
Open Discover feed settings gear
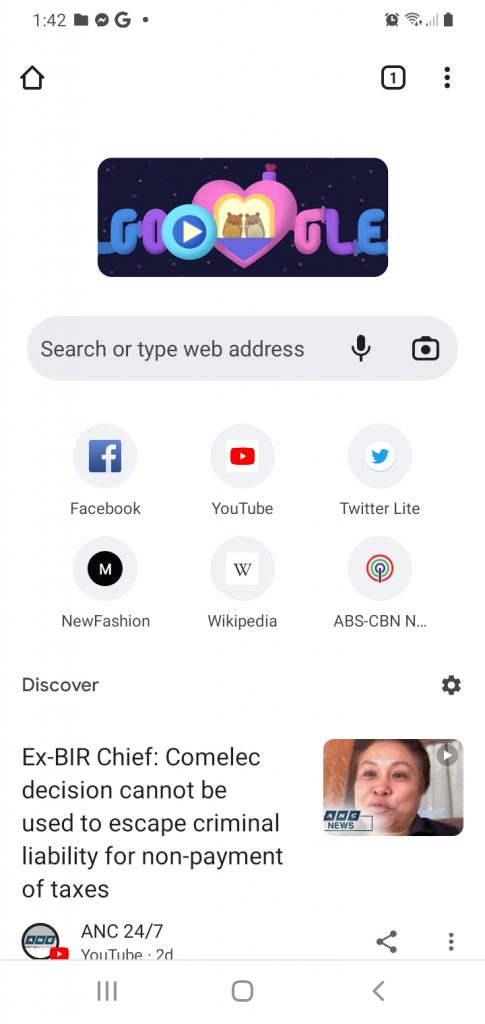(451, 685)
